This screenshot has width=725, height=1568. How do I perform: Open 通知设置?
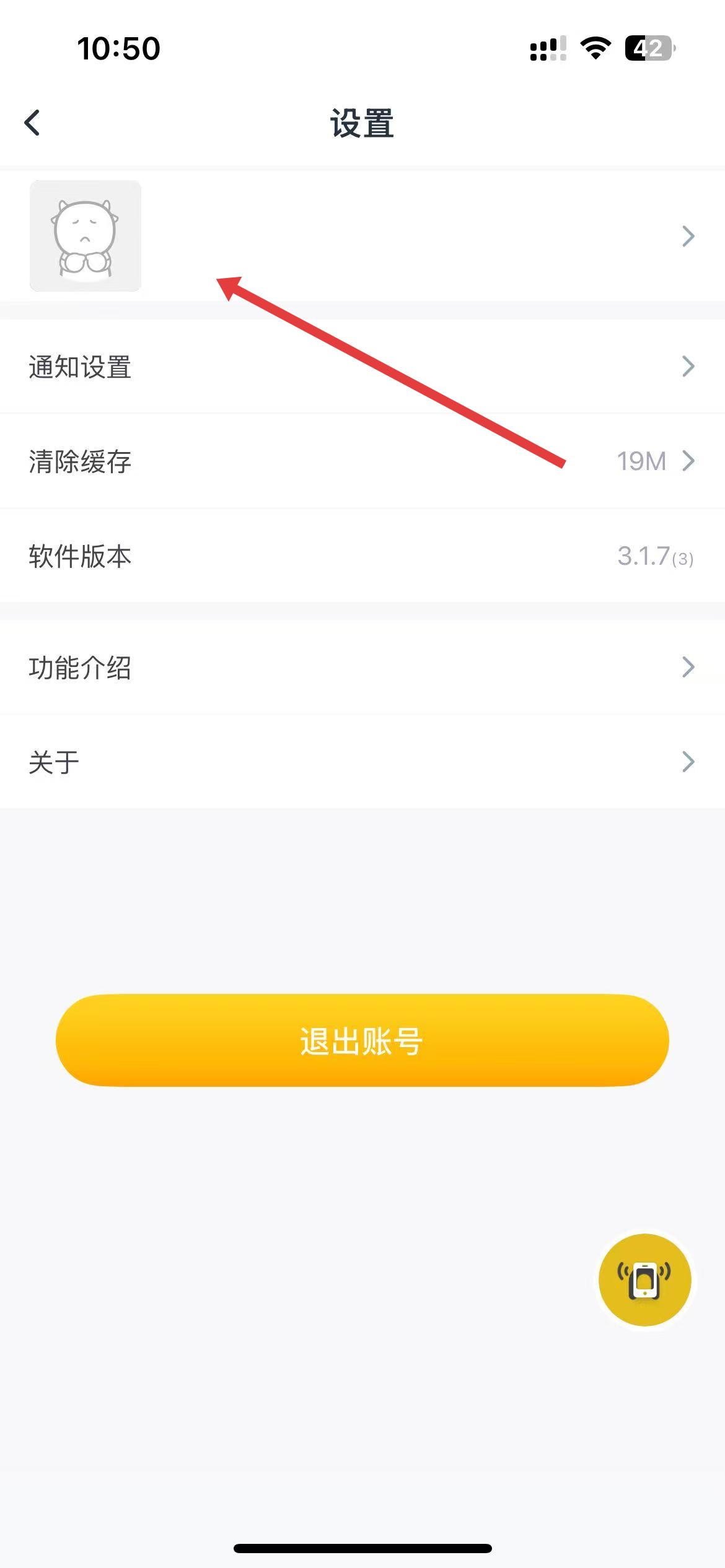(x=362, y=367)
